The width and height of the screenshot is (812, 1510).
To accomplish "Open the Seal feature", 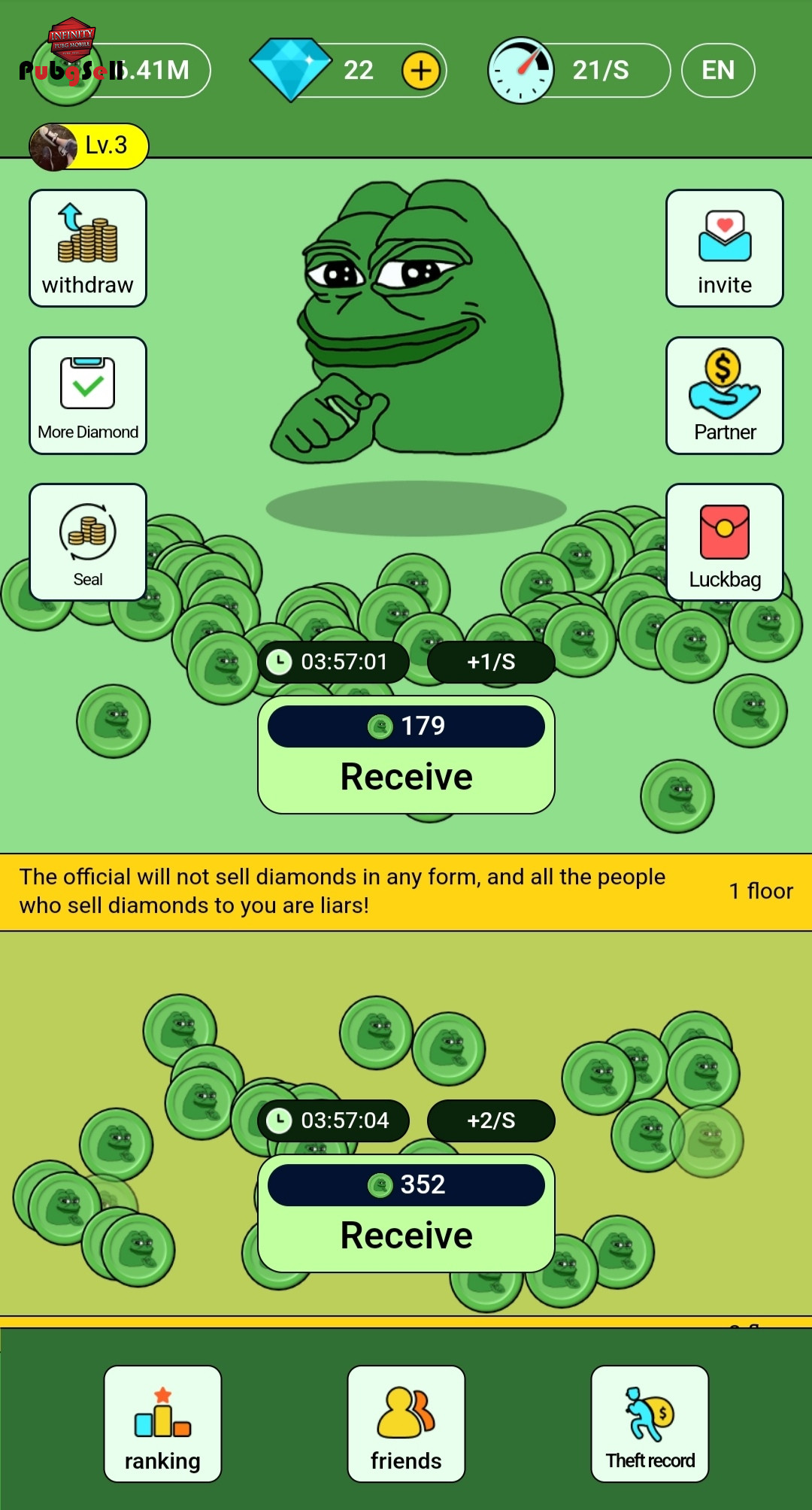I will pyautogui.click(x=88, y=542).
